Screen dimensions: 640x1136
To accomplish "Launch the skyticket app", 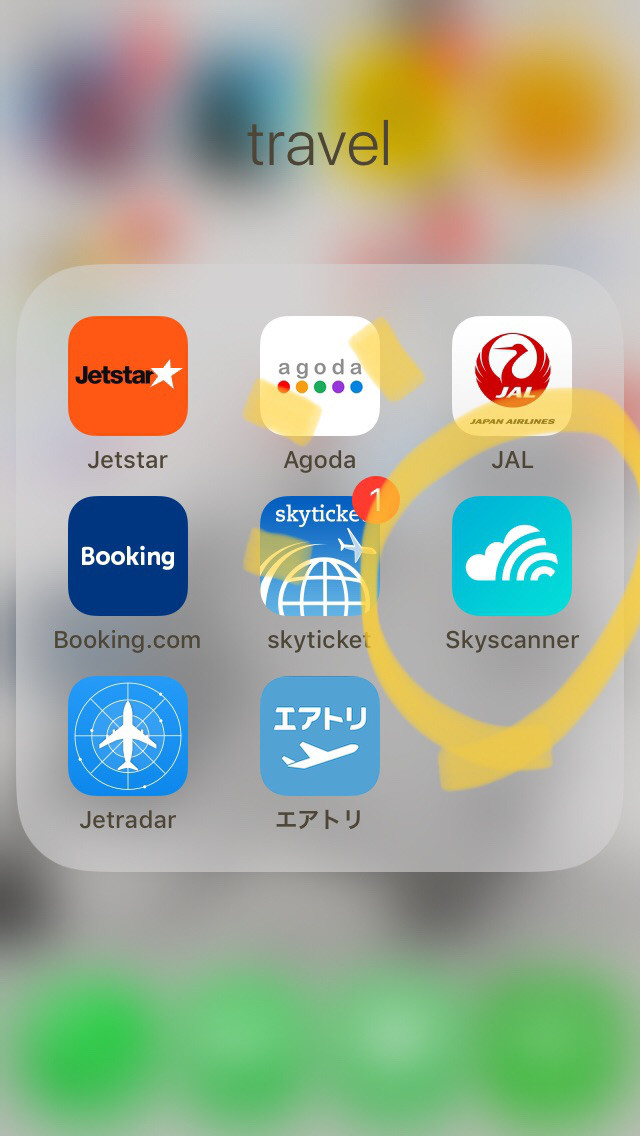I will [x=320, y=556].
